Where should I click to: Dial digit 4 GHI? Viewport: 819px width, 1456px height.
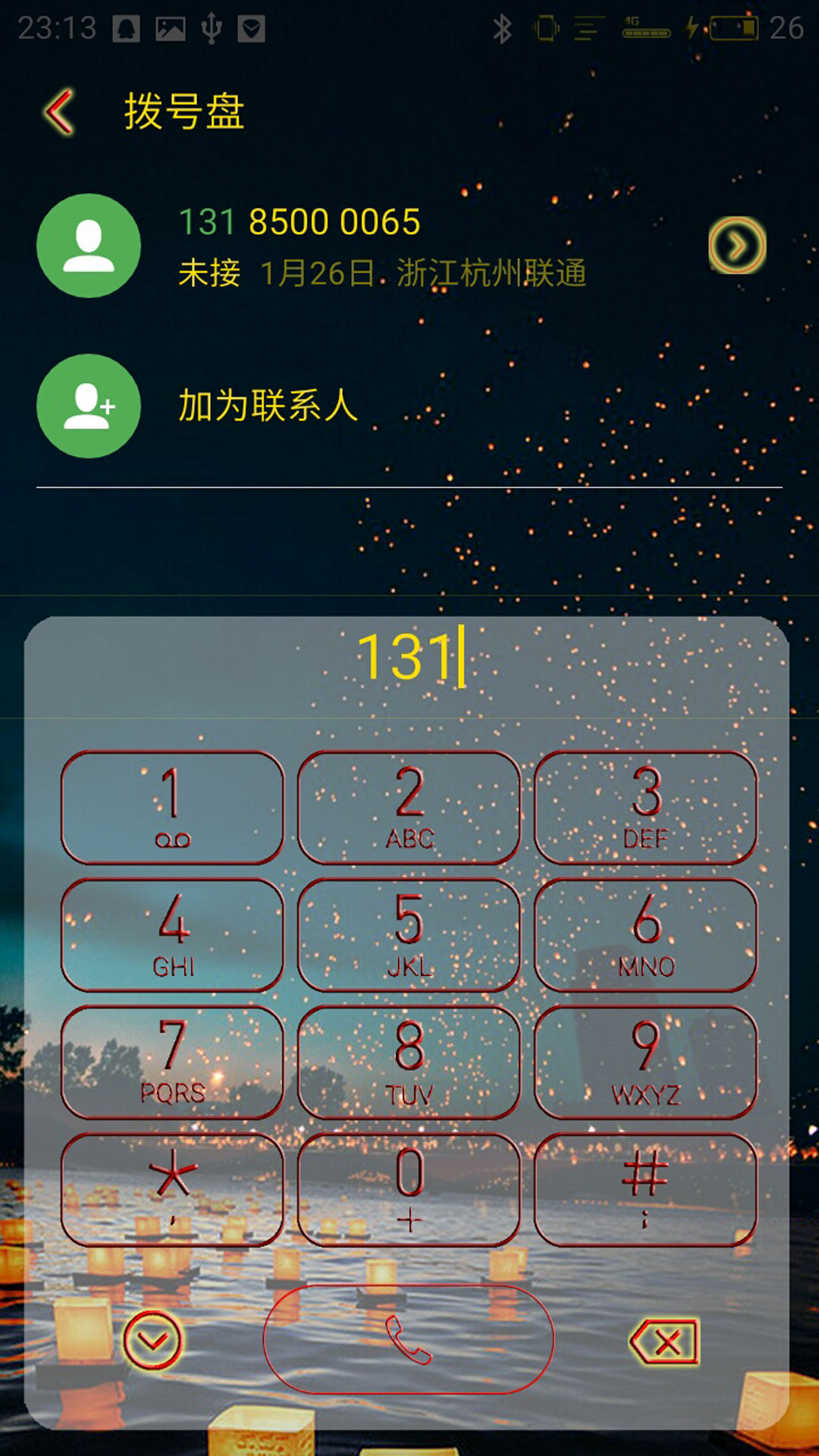[172, 935]
